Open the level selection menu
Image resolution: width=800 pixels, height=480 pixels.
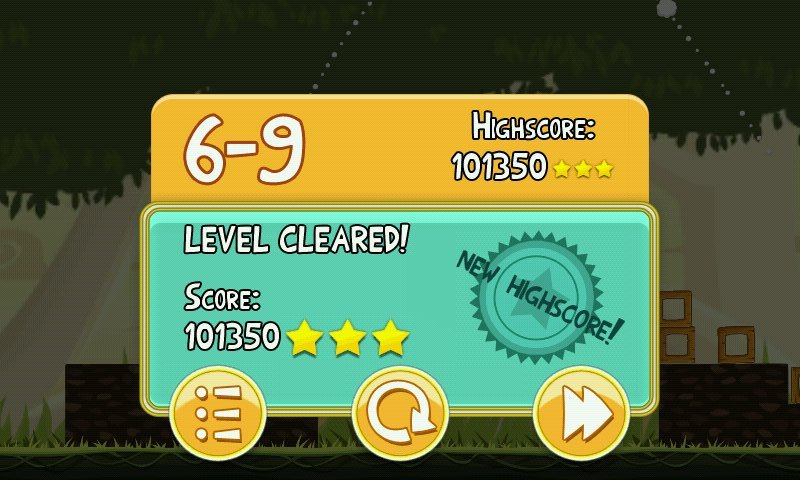[218, 413]
